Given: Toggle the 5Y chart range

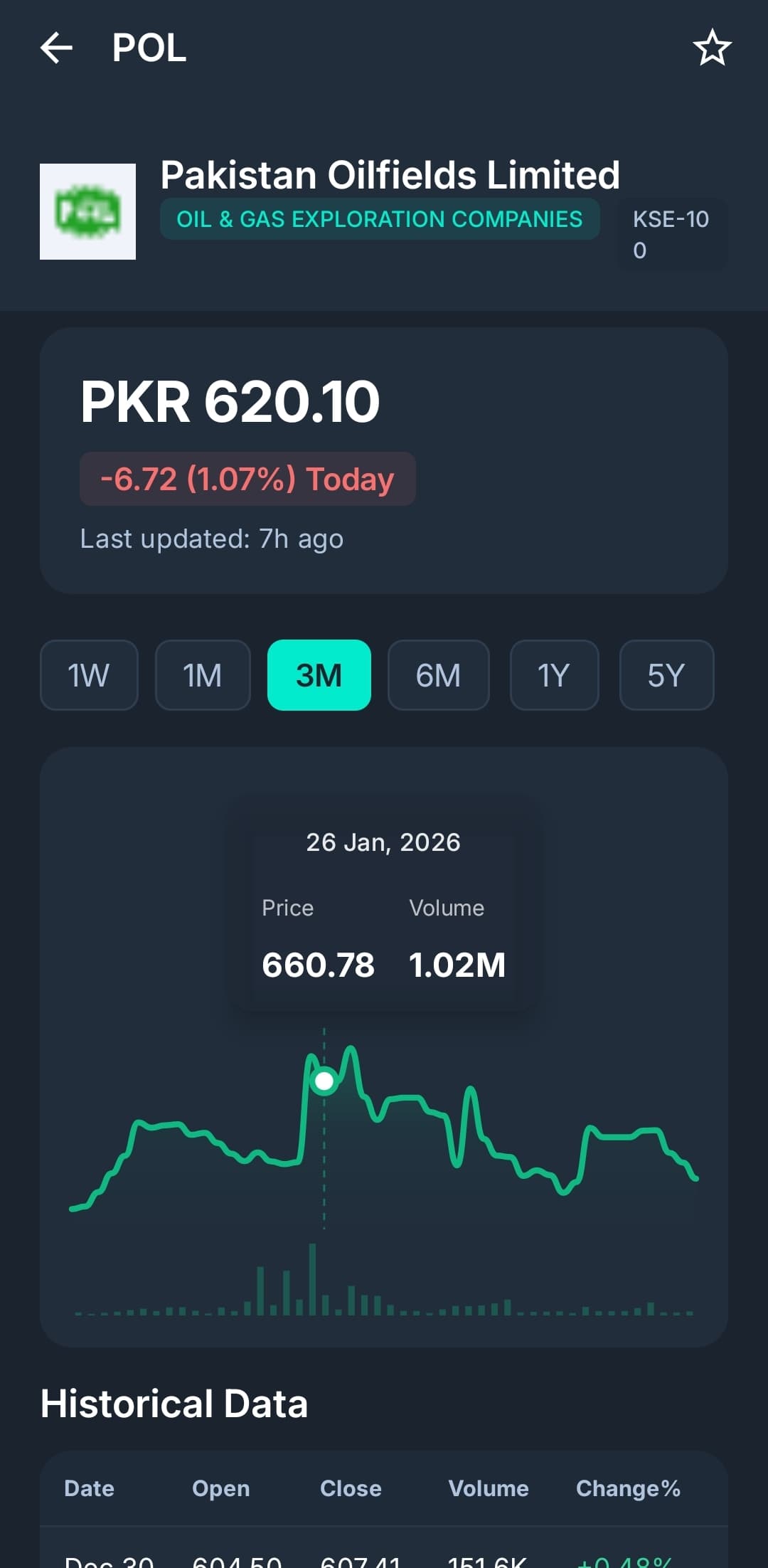Looking at the screenshot, I should [666, 675].
